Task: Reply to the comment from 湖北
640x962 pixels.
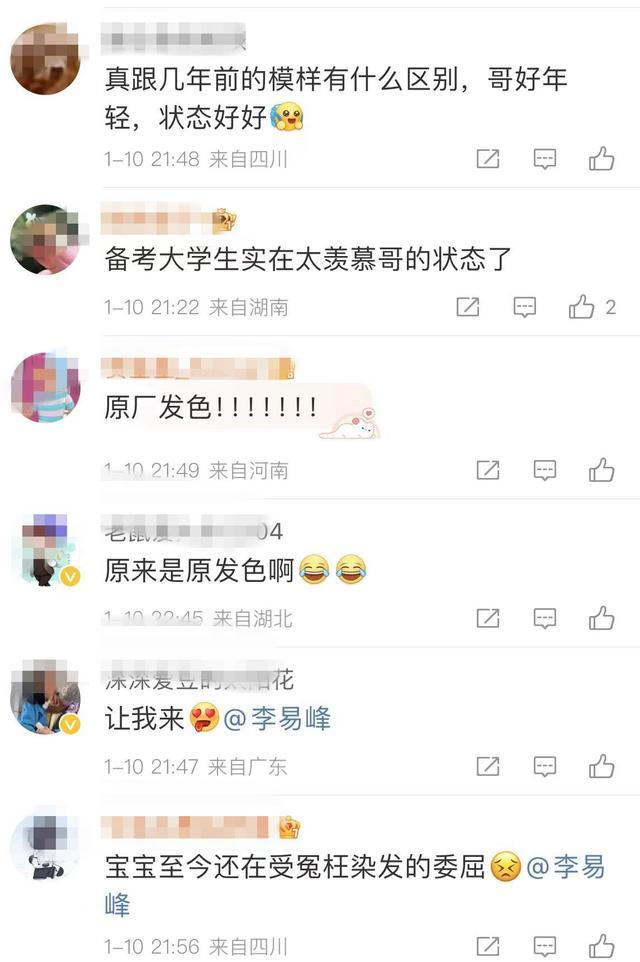Action: click(x=544, y=618)
